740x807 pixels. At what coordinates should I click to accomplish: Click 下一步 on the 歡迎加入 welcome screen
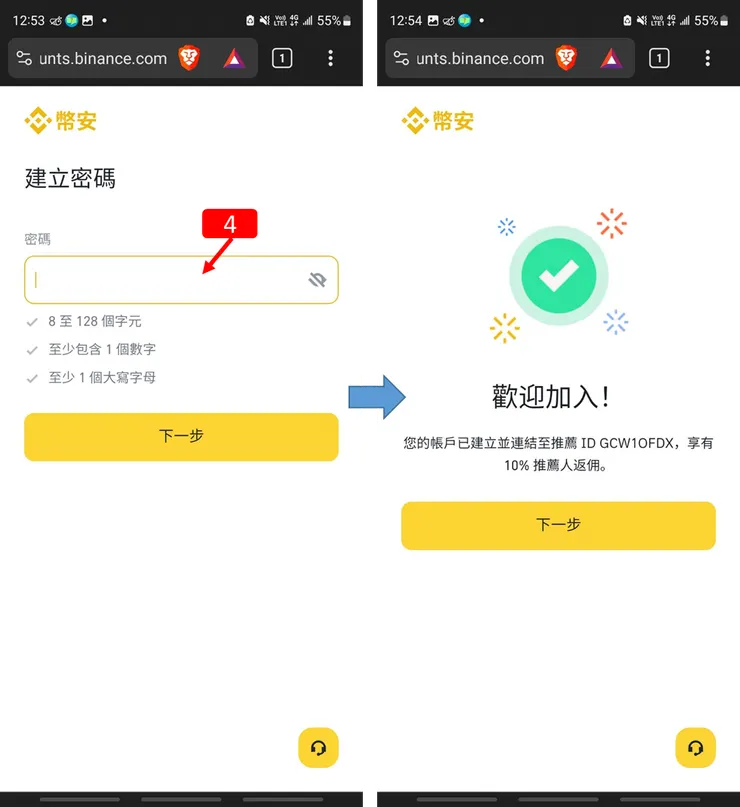pyautogui.click(x=558, y=525)
